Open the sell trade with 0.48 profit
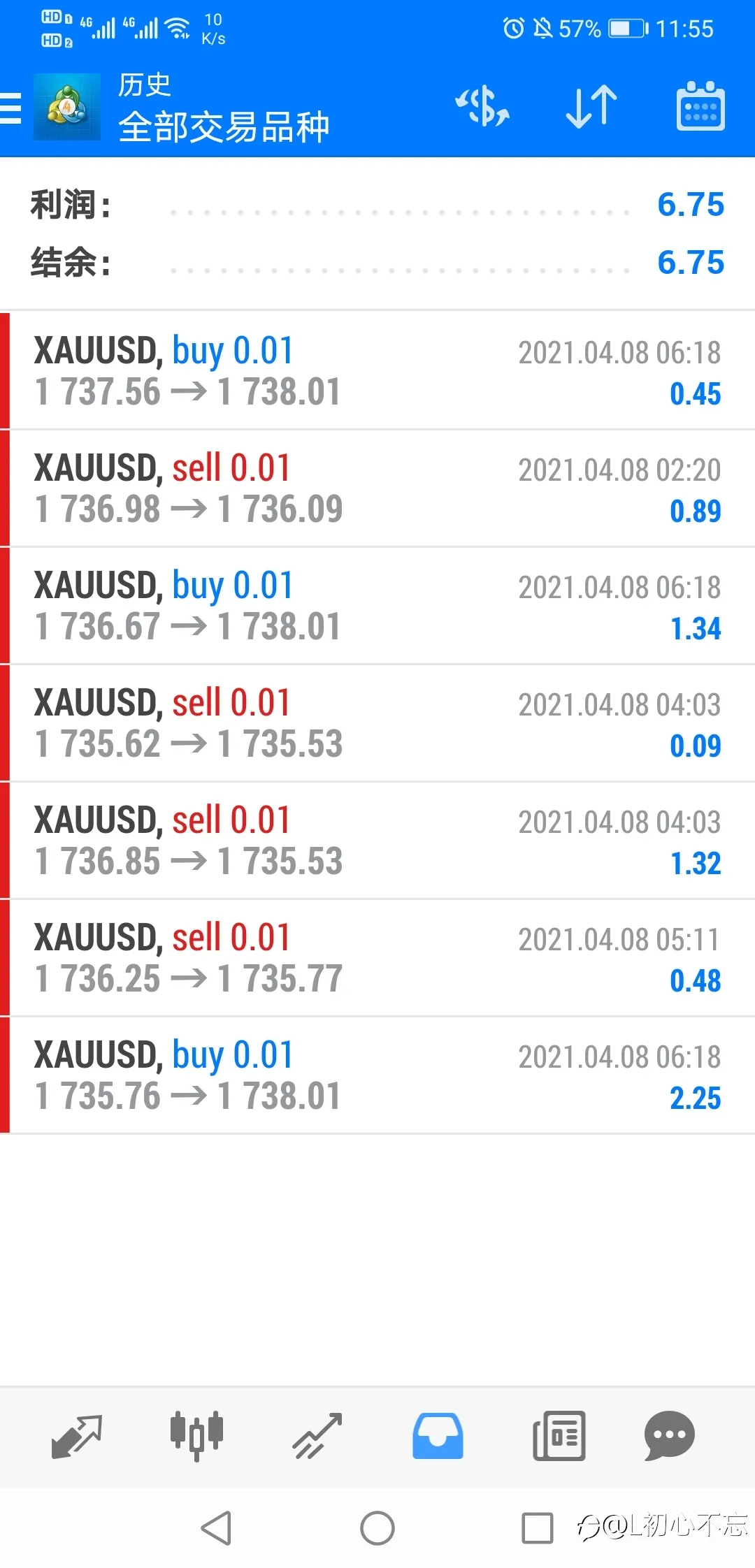The image size is (755, 1568). pyautogui.click(x=377, y=957)
